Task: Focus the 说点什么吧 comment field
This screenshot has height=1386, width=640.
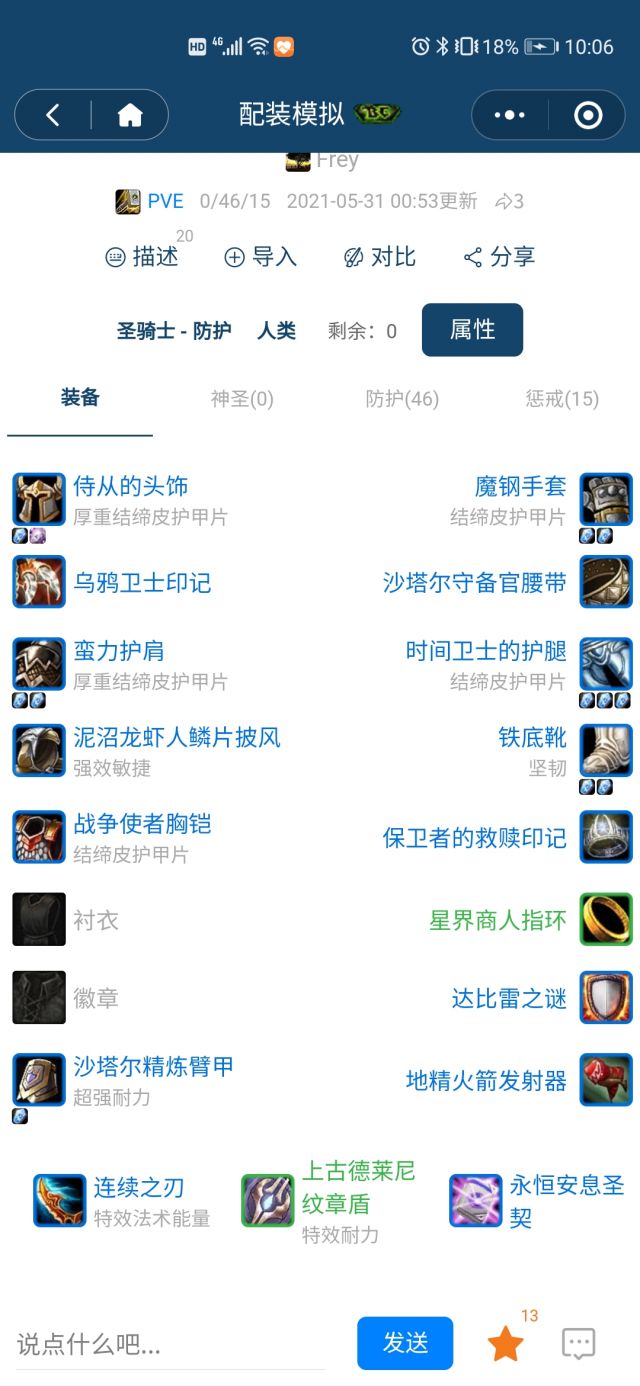Action: click(170, 1344)
